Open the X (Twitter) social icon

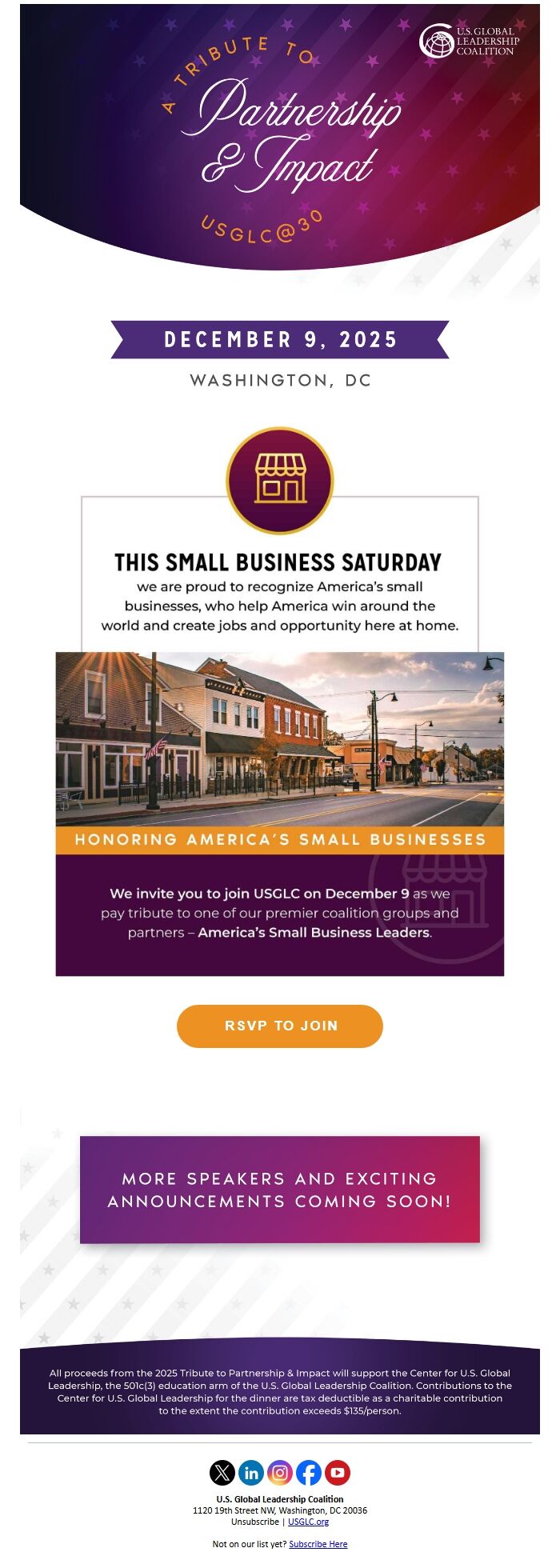point(222,1472)
